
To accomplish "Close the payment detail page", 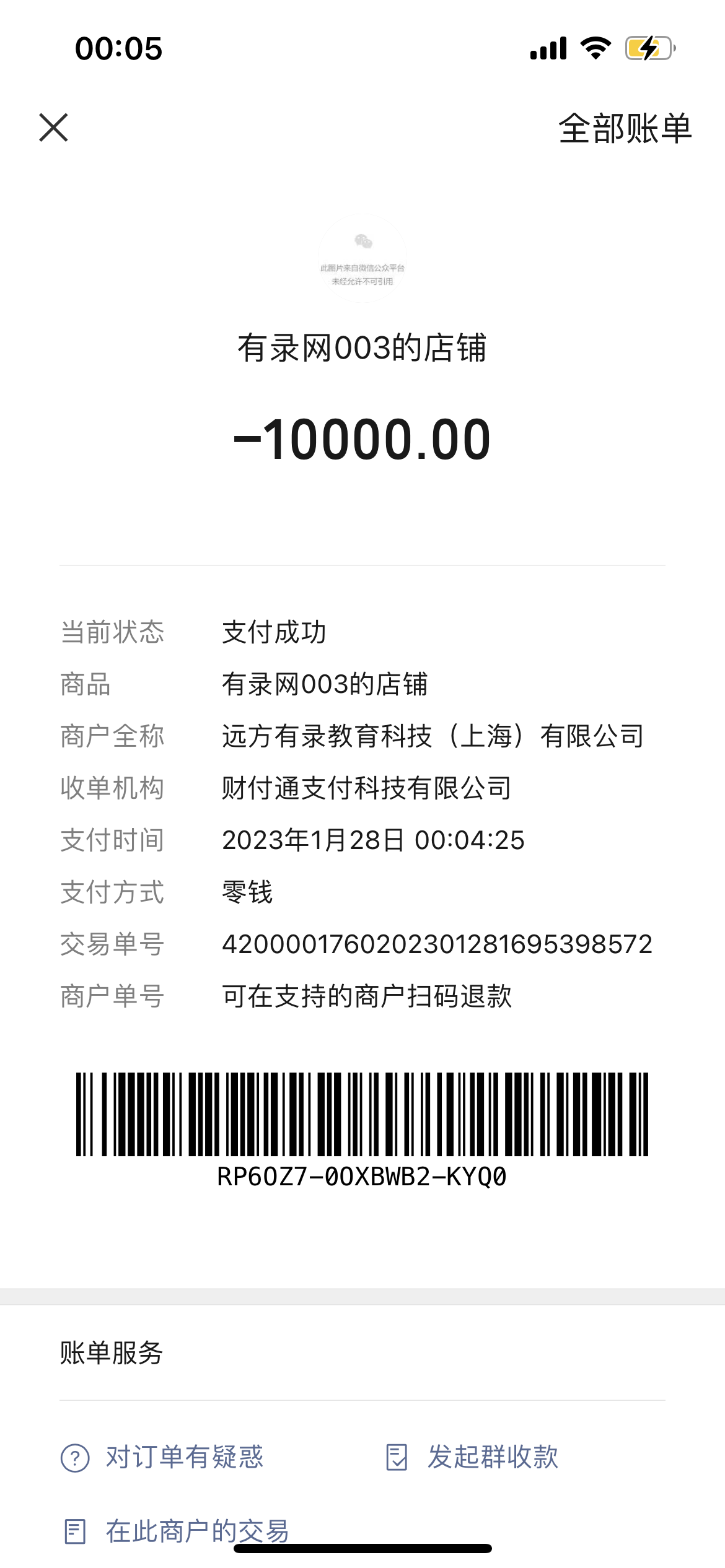I will pyautogui.click(x=53, y=128).
